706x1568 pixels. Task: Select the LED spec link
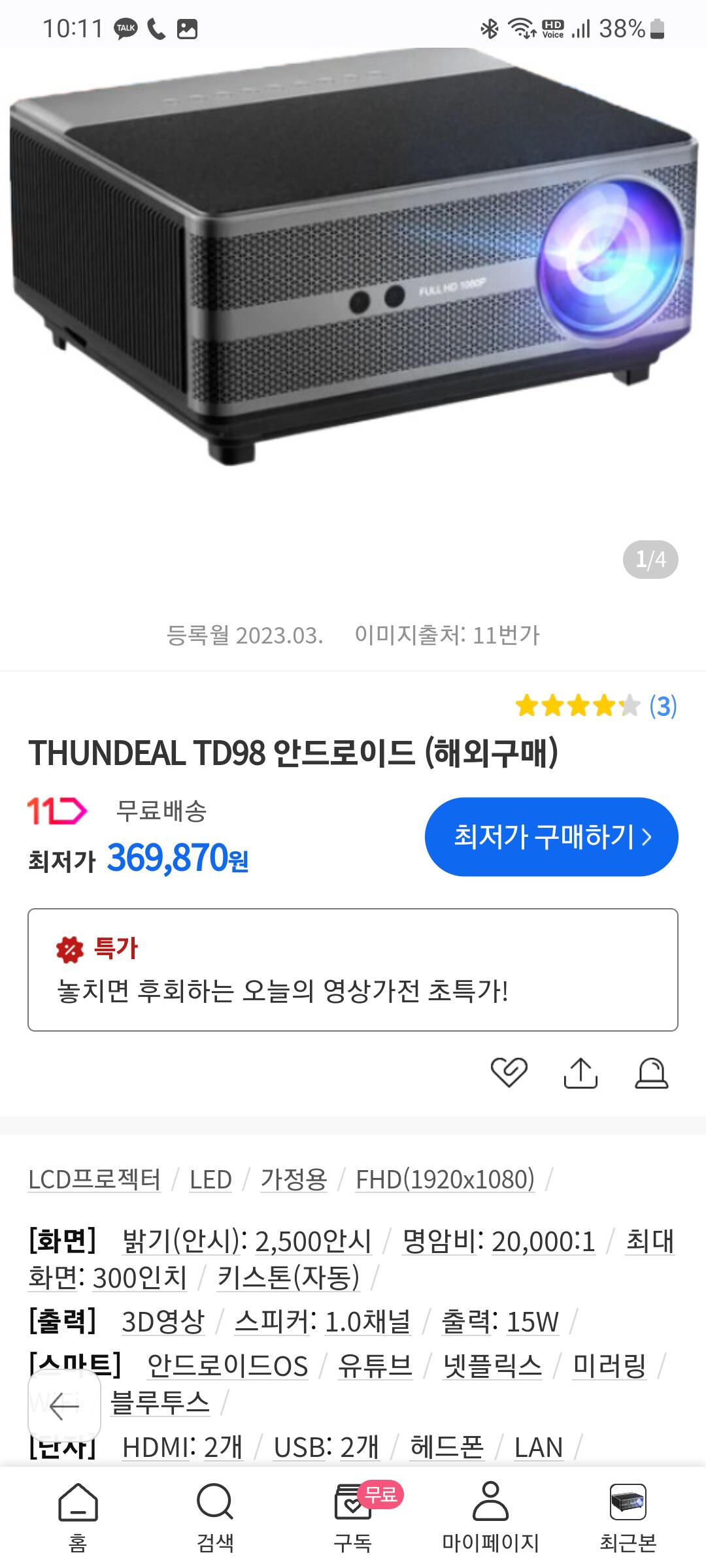(x=210, y=1179)
